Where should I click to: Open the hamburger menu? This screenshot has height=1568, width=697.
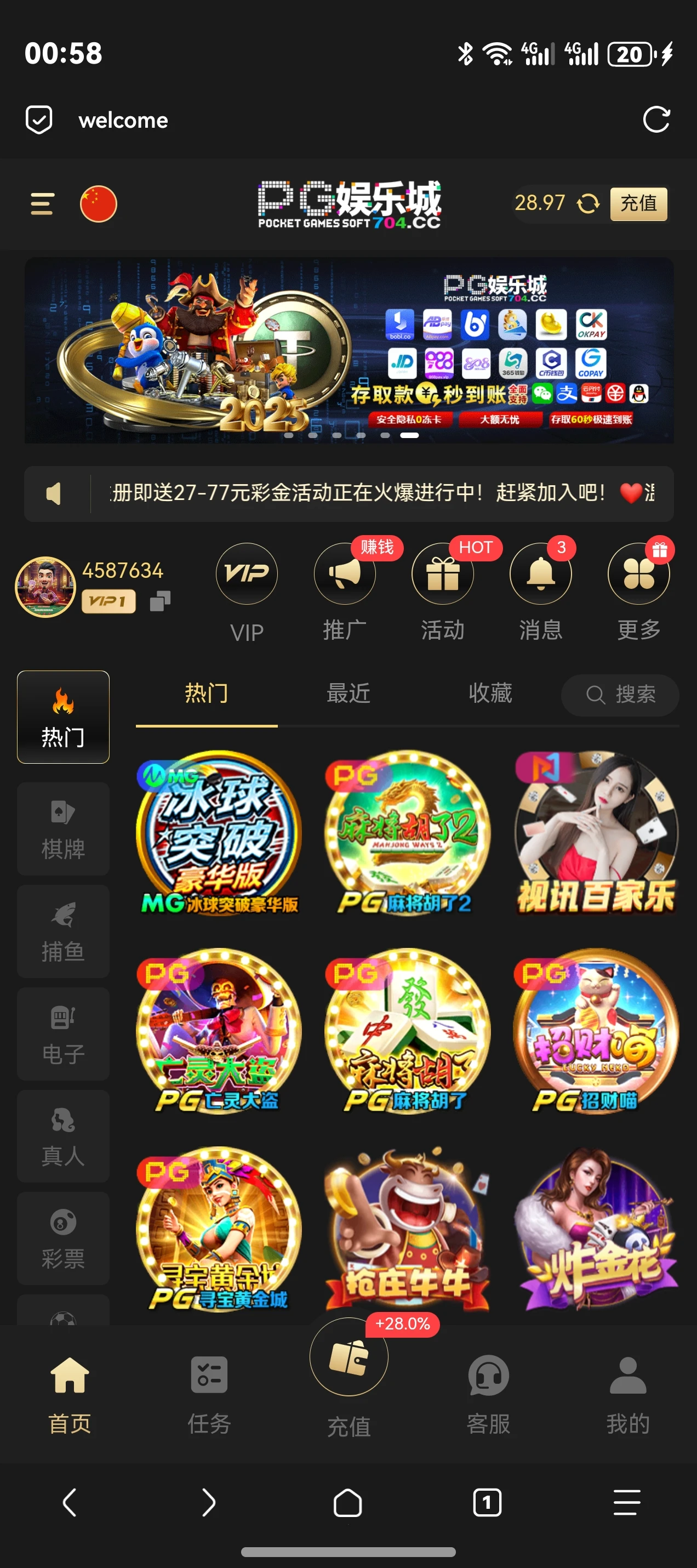(40, 204)
